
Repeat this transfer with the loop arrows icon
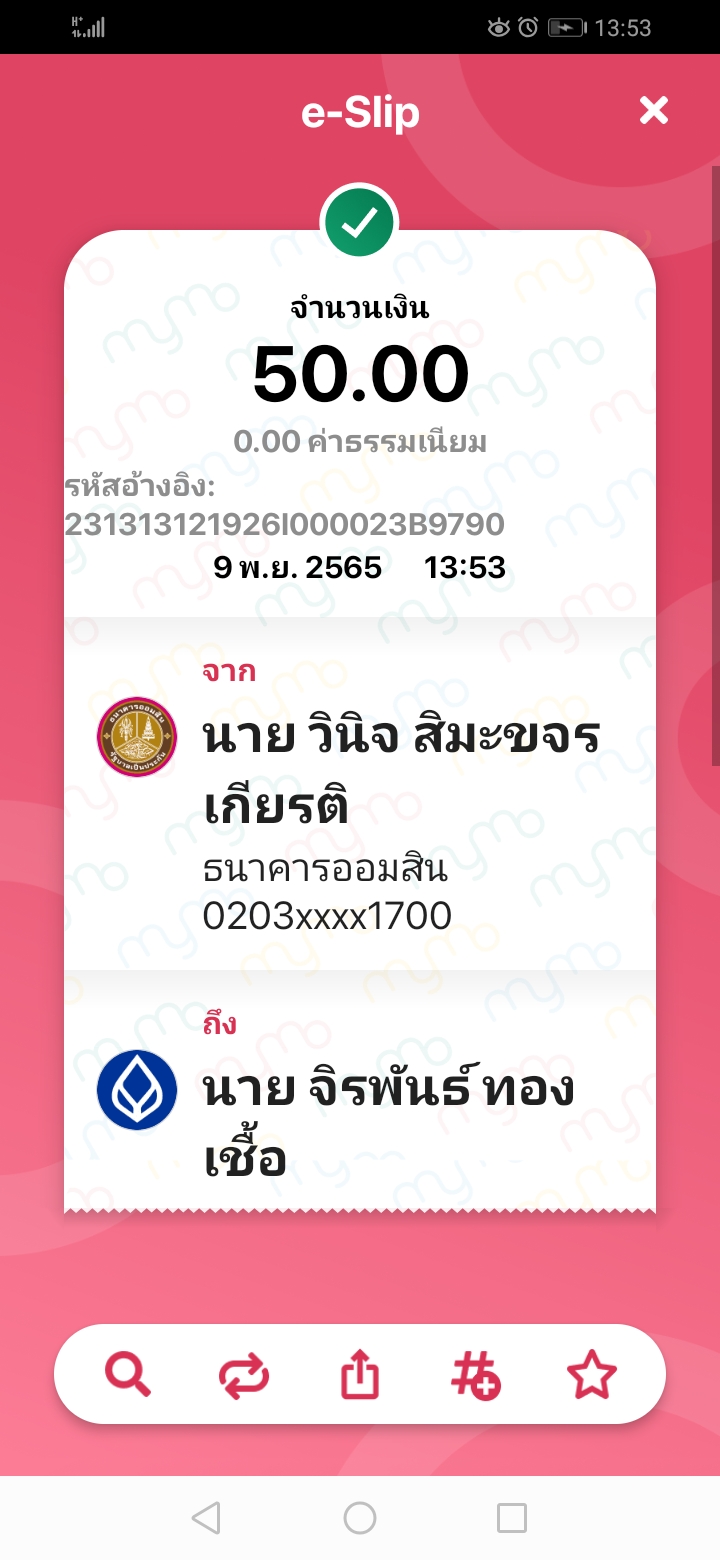point(244,1375)
